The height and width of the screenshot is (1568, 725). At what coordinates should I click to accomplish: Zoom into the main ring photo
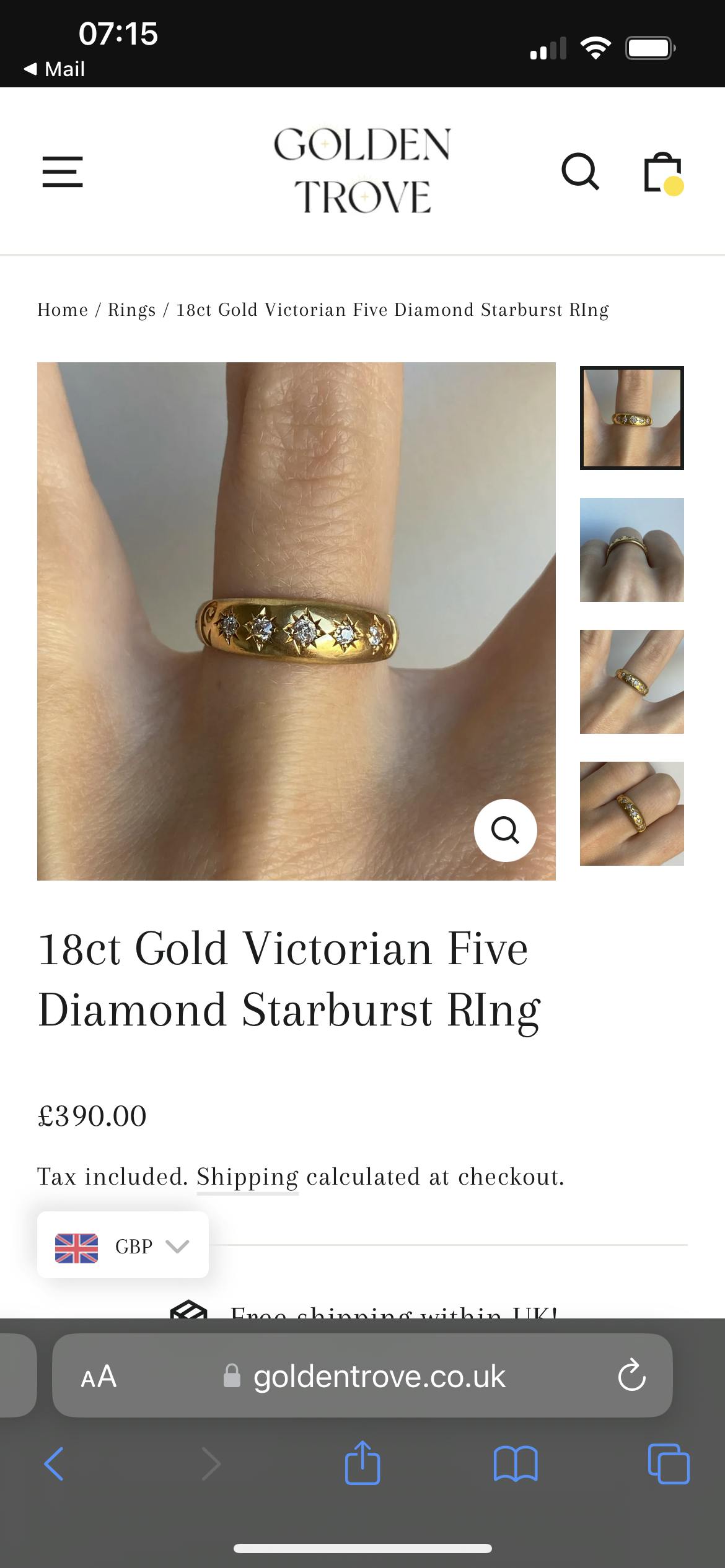[505, 830]
